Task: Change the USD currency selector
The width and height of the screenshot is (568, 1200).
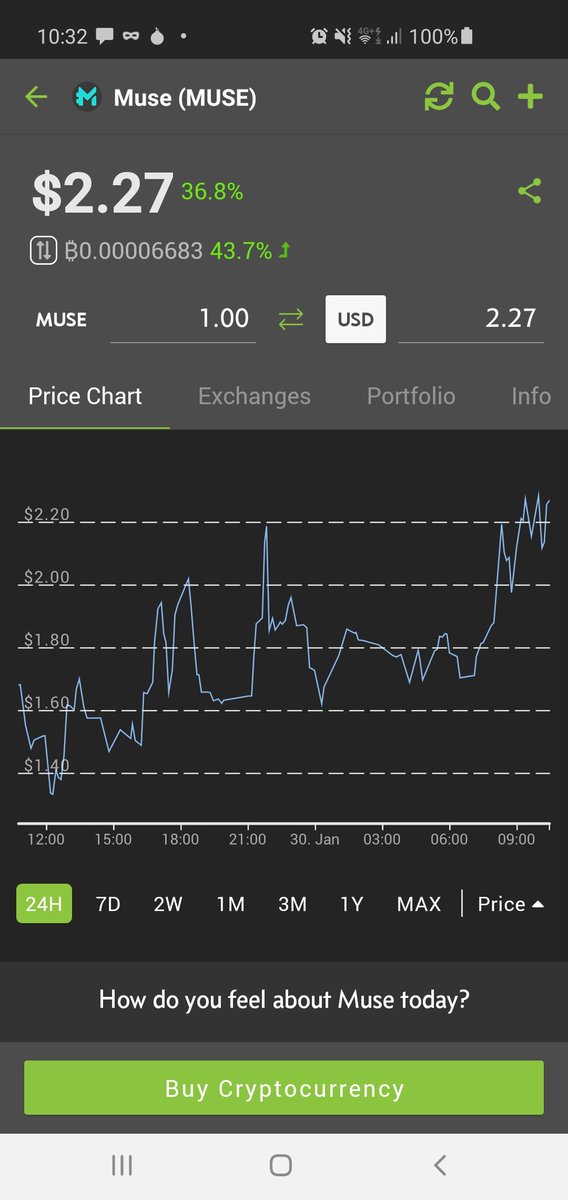Action: (355, 320)
